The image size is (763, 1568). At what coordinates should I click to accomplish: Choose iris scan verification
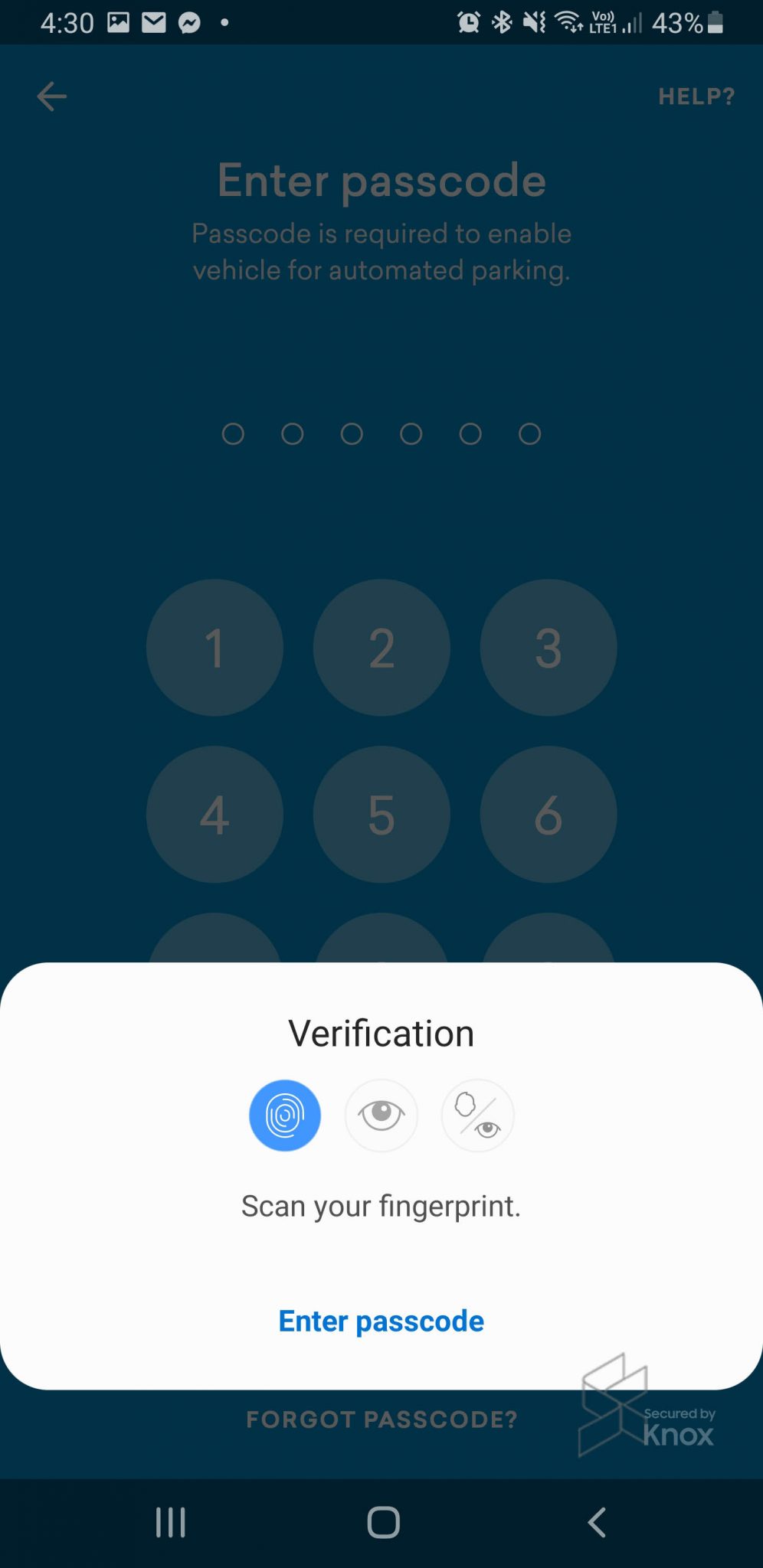pyautogui.click(x=381, y=1115)
